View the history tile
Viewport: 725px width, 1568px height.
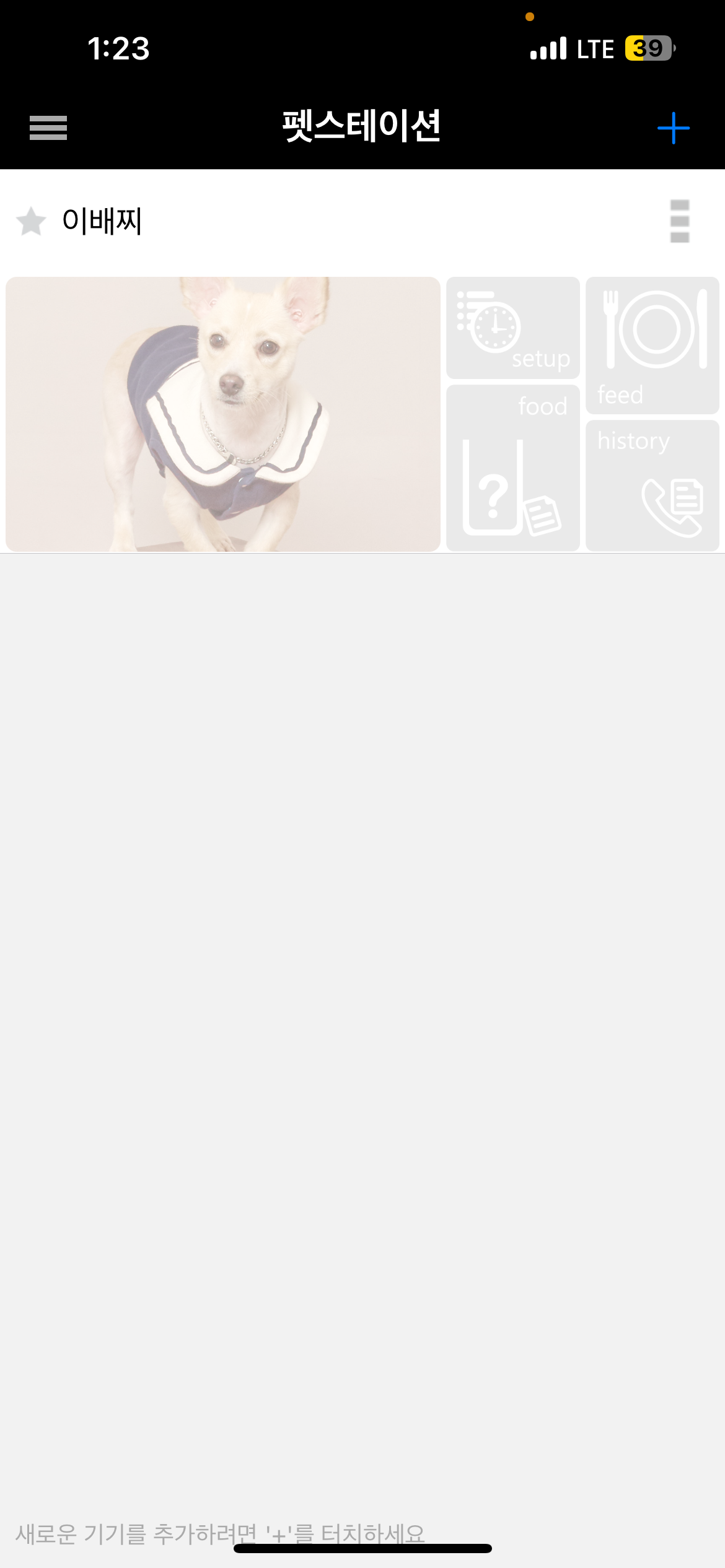coord(652,486)
